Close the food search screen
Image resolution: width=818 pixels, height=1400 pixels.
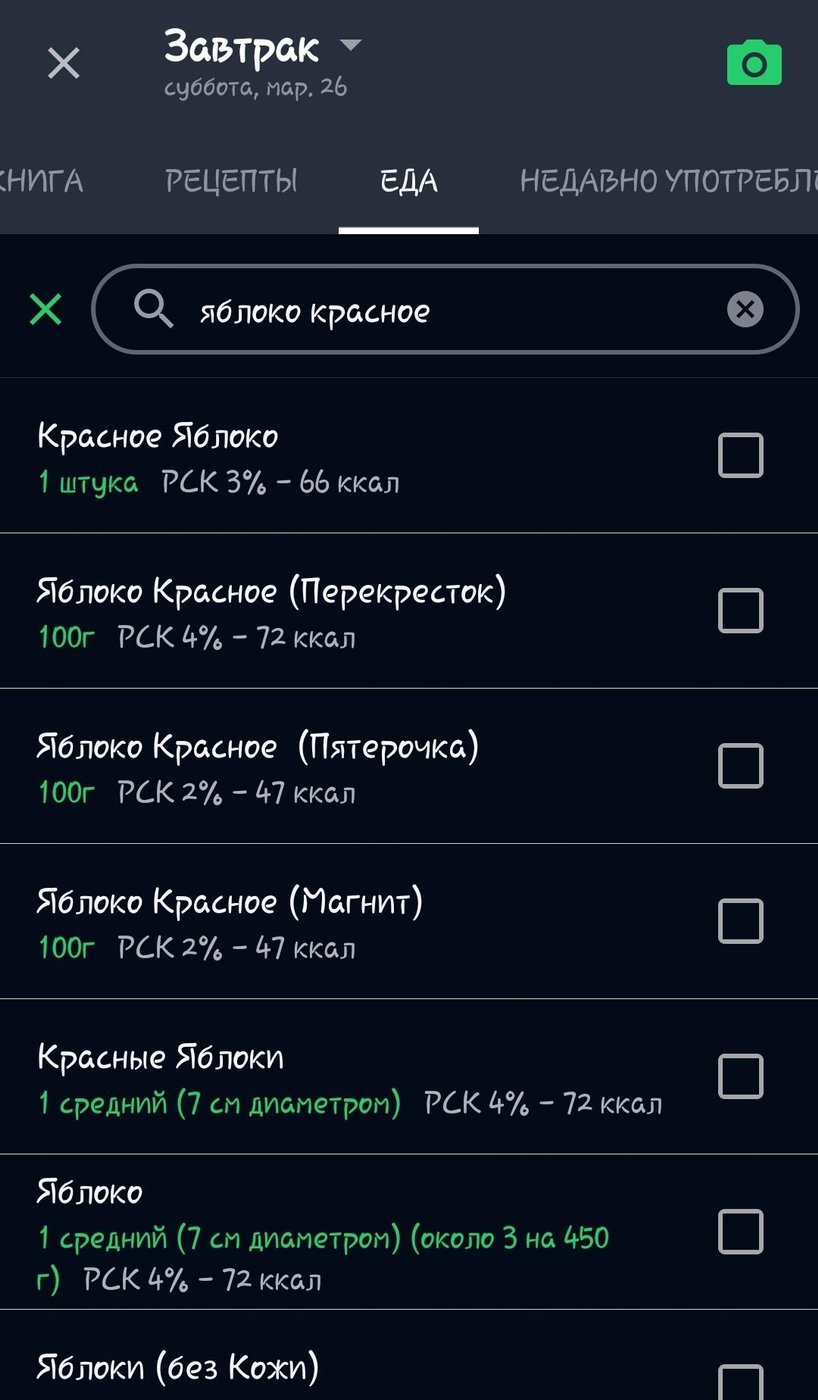point(64,64)
